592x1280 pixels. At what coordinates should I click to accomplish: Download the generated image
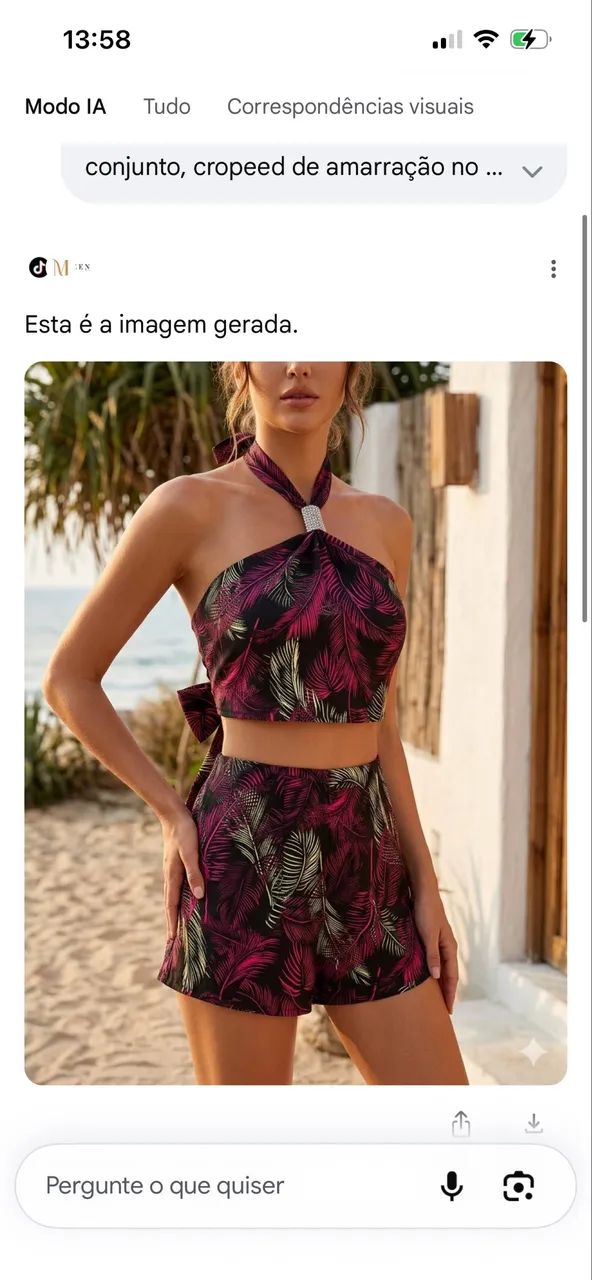(534, 1123)
